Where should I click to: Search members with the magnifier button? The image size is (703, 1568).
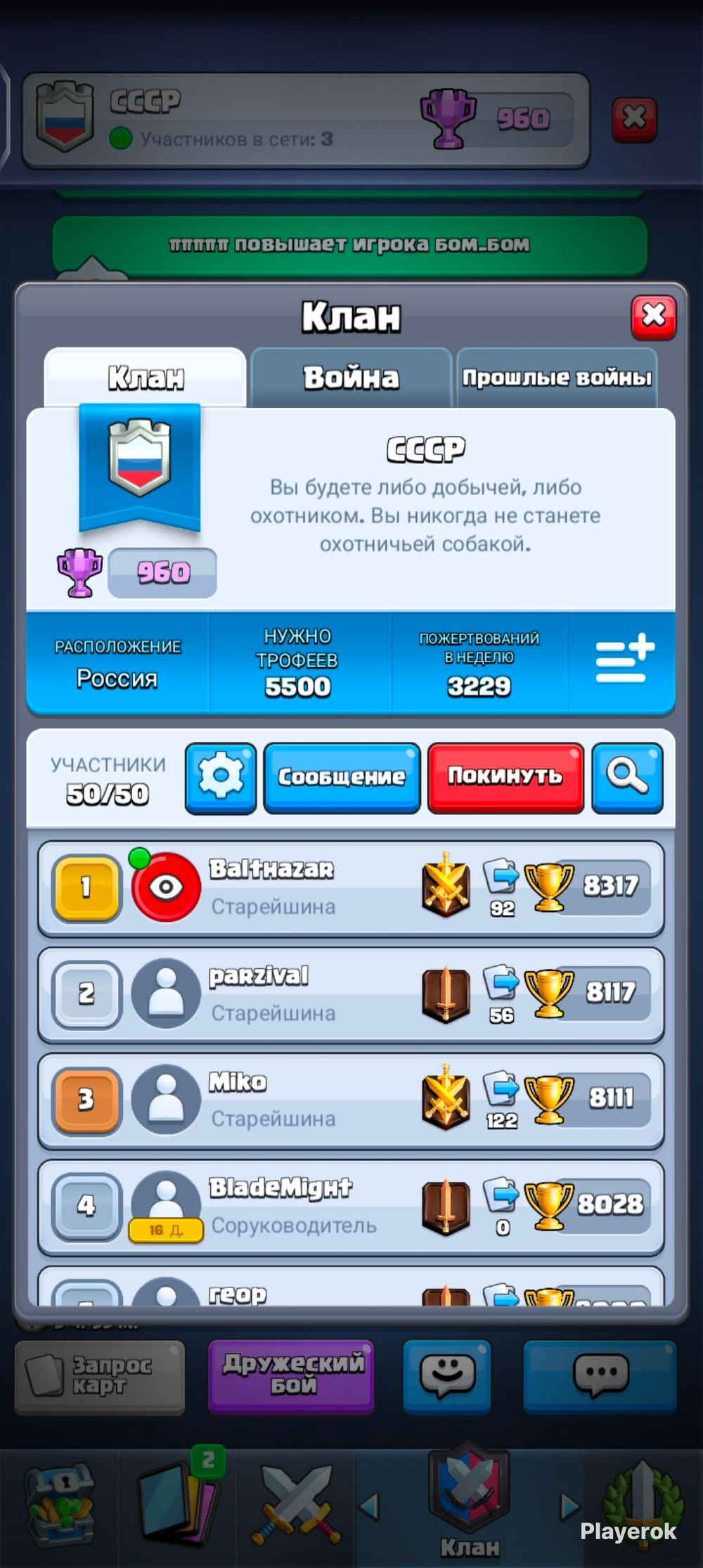[627, 778]
